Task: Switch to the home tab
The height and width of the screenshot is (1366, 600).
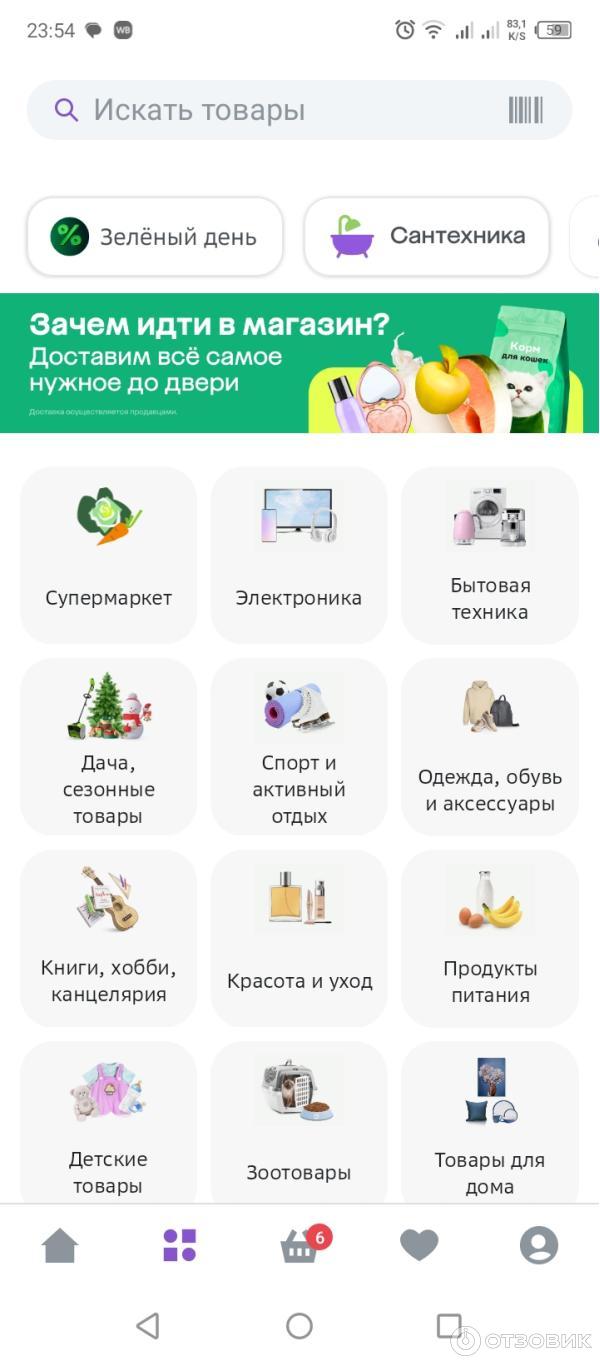Action: (x=60, y=1245)
